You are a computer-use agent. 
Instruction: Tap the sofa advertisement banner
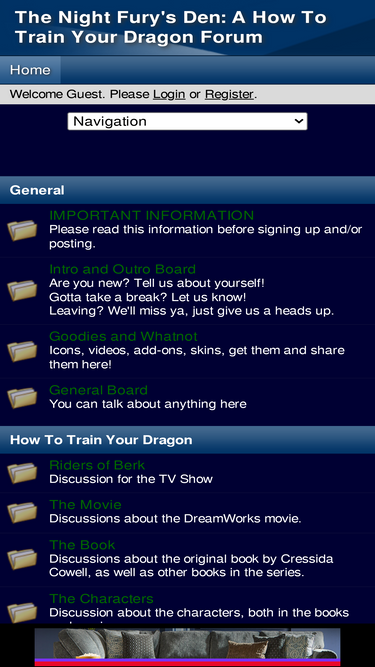pos(187,647)
